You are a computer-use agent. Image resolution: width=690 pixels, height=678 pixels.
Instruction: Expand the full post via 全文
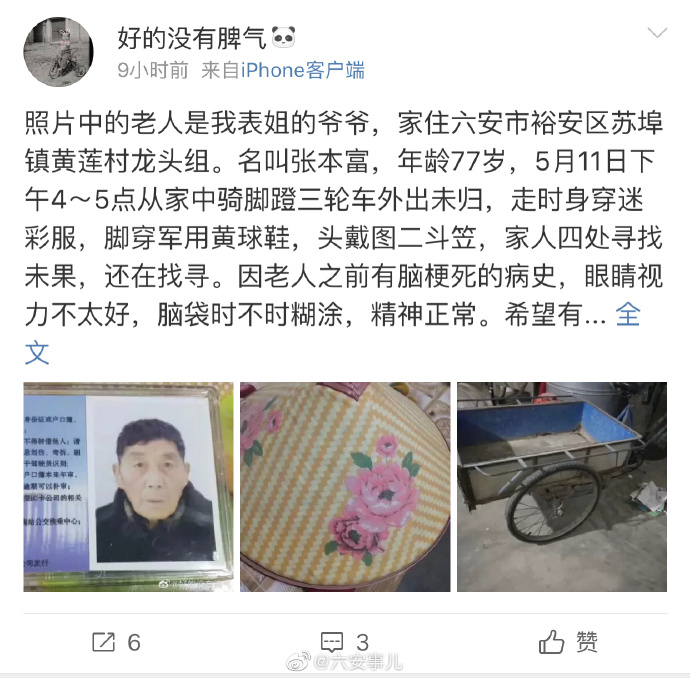click(627, 314)
